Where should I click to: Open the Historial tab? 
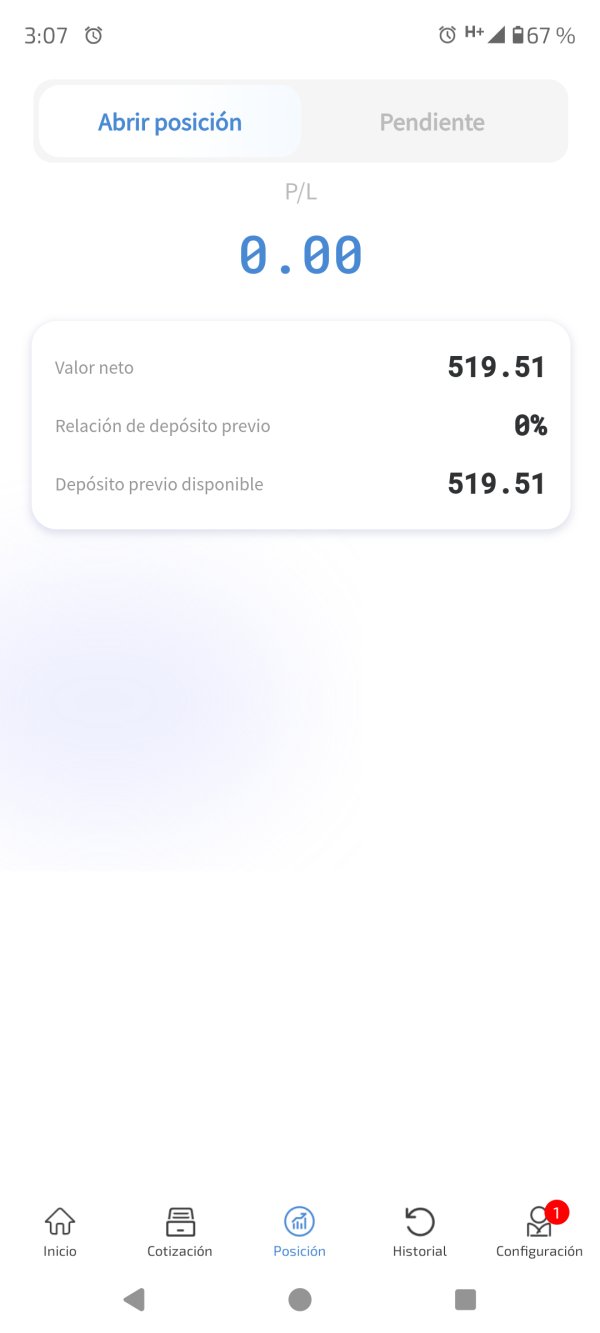tap(420, 1231)
